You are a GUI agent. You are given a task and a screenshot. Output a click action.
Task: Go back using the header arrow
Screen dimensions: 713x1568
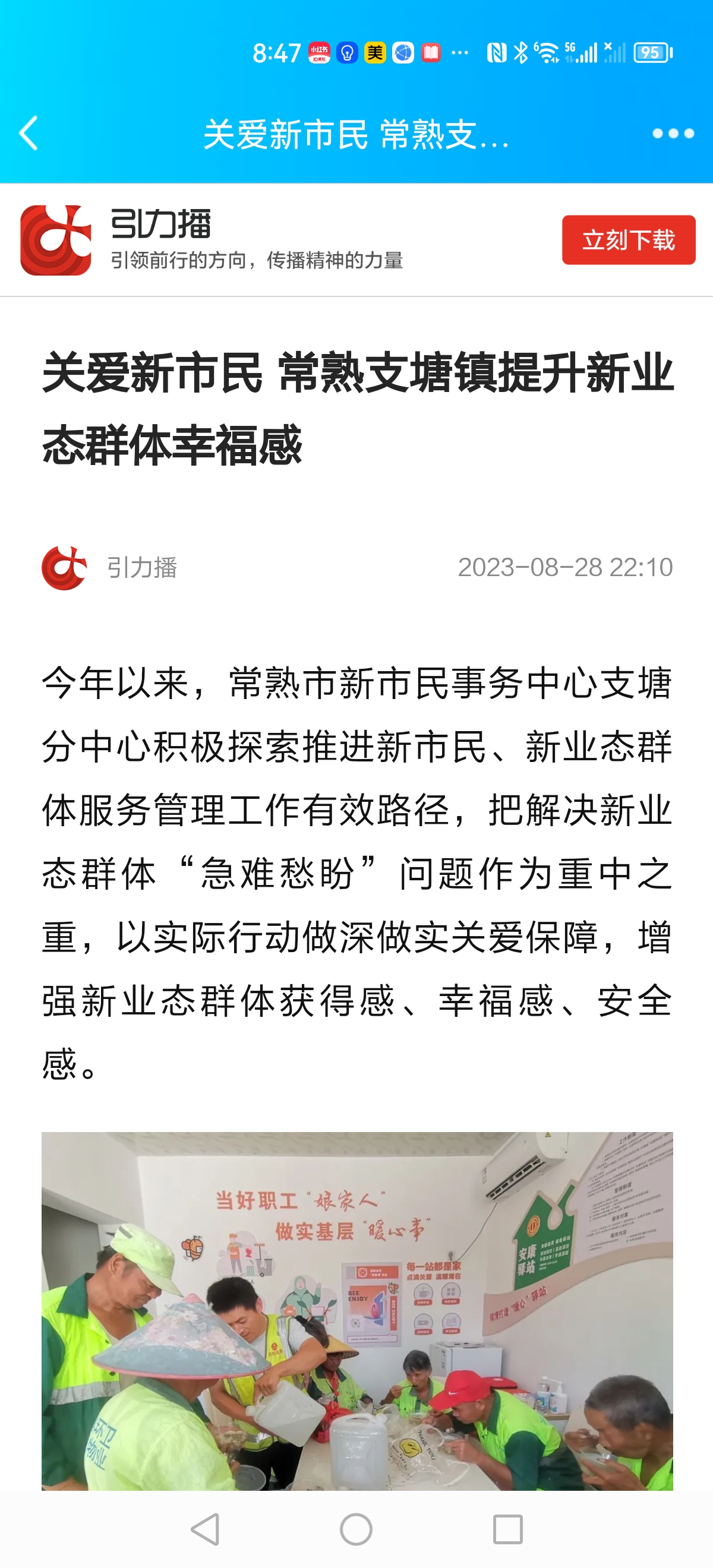[x=29, y=133]
